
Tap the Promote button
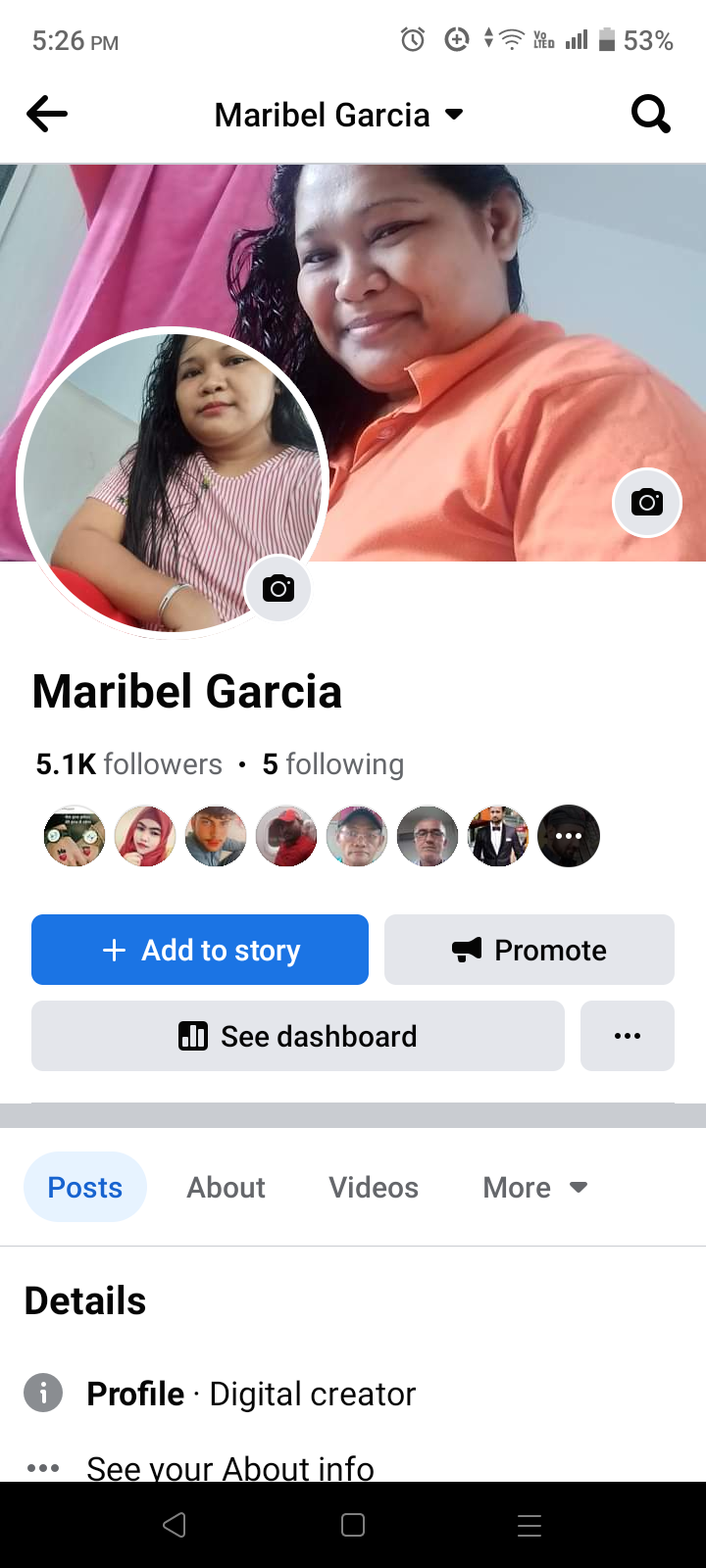(529, 950)
